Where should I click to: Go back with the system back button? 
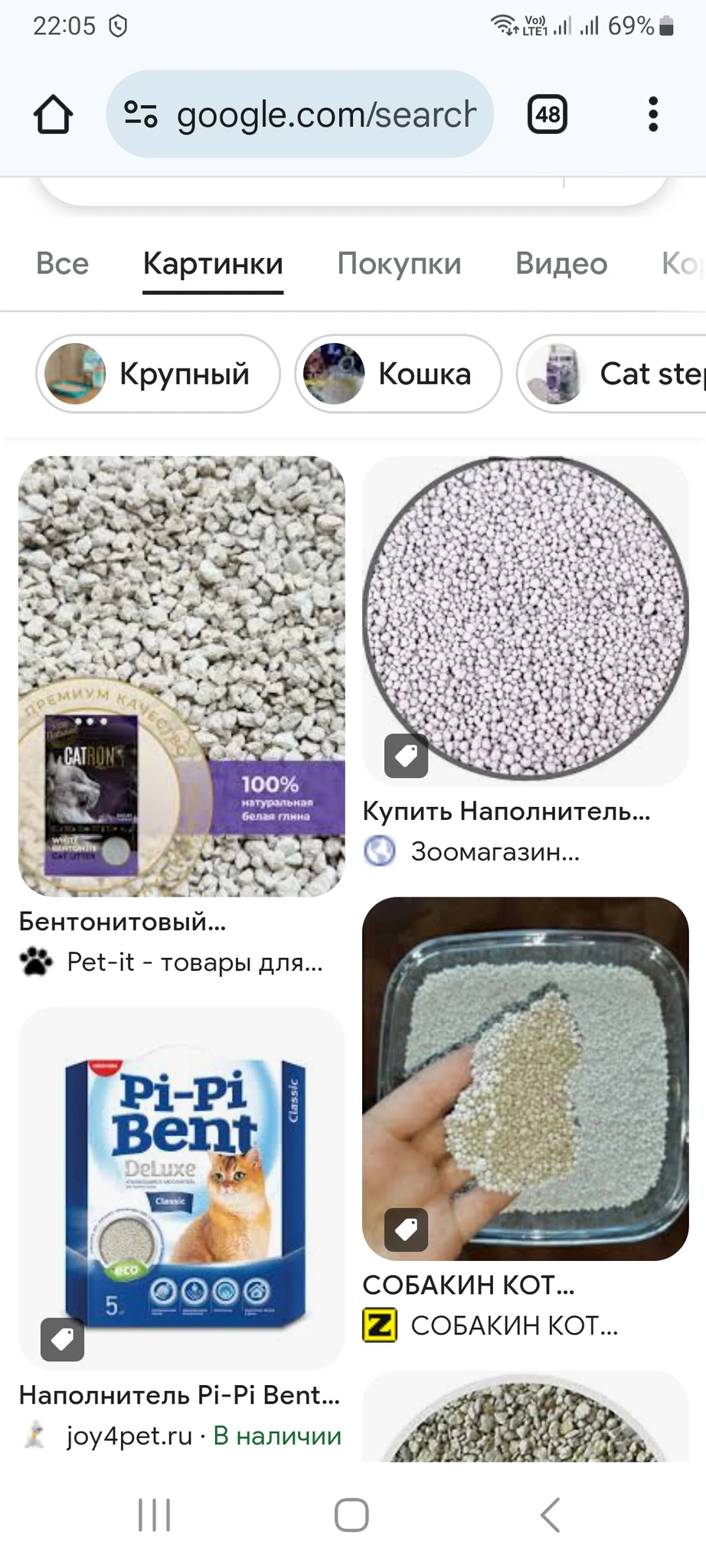pyautogui.click(x=550, y=1514)
